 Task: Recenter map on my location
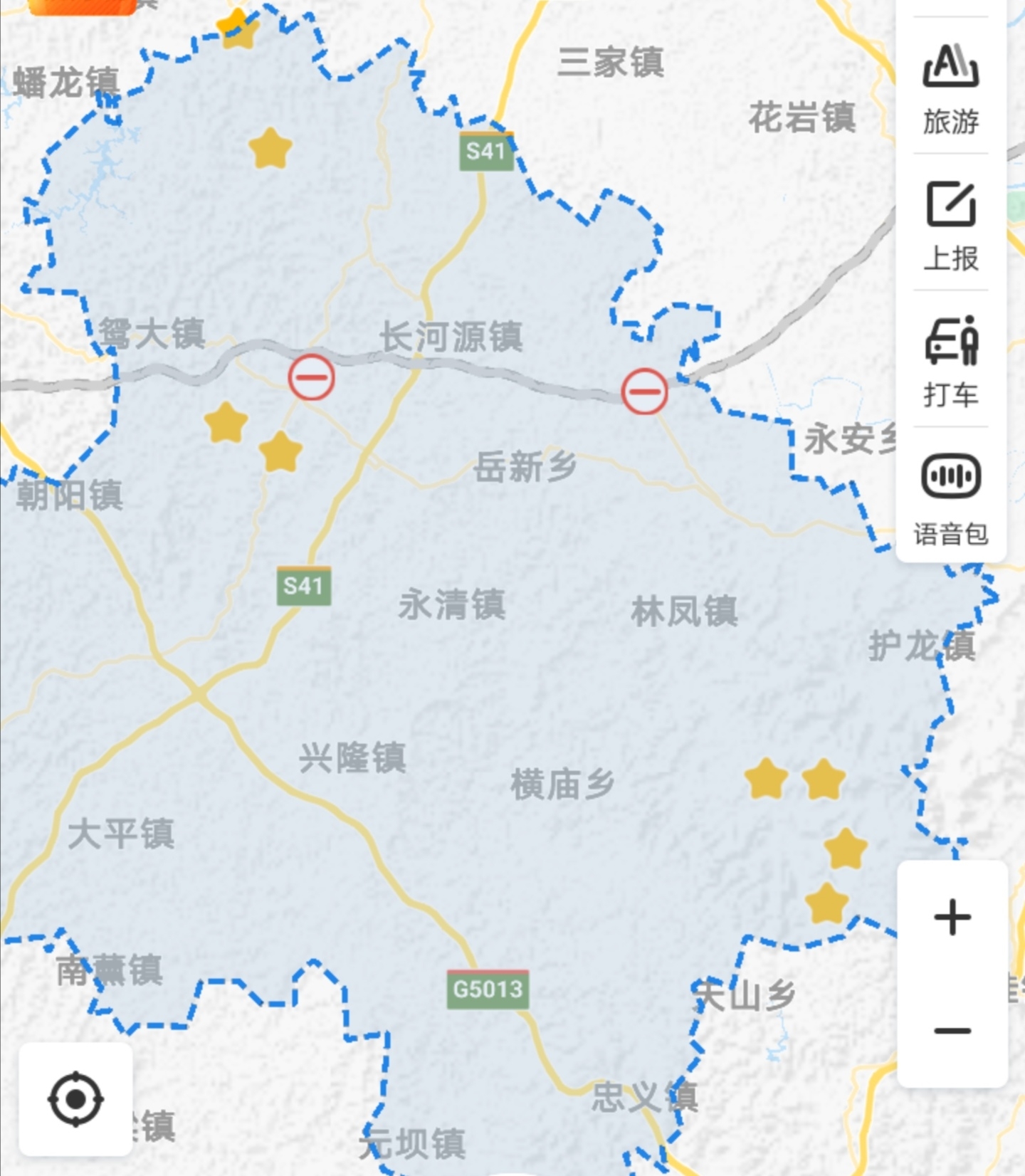click(x=75, y=1099)
